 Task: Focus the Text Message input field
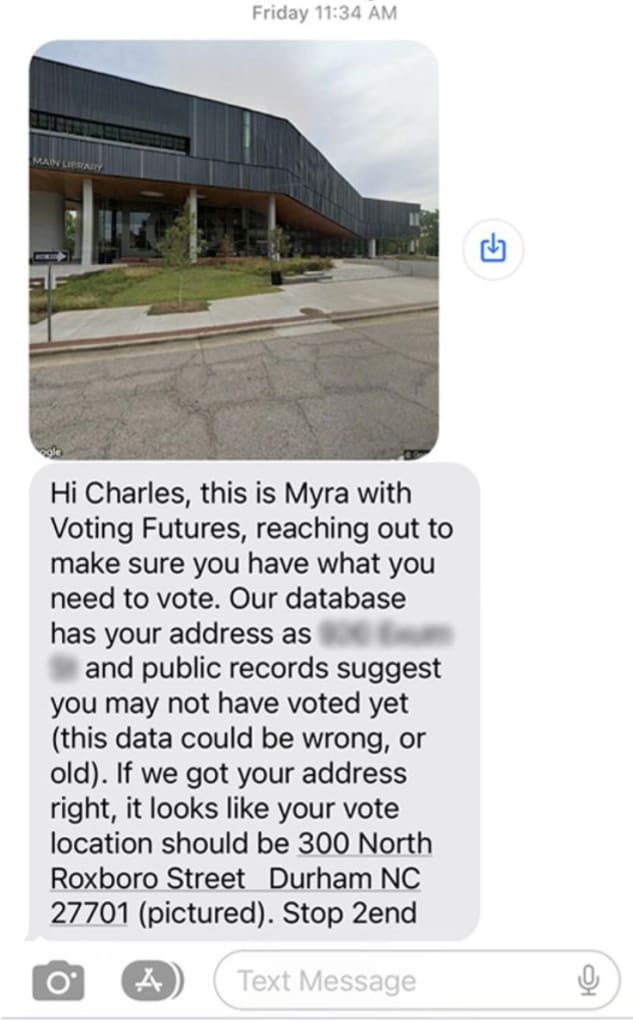point(390,980)
